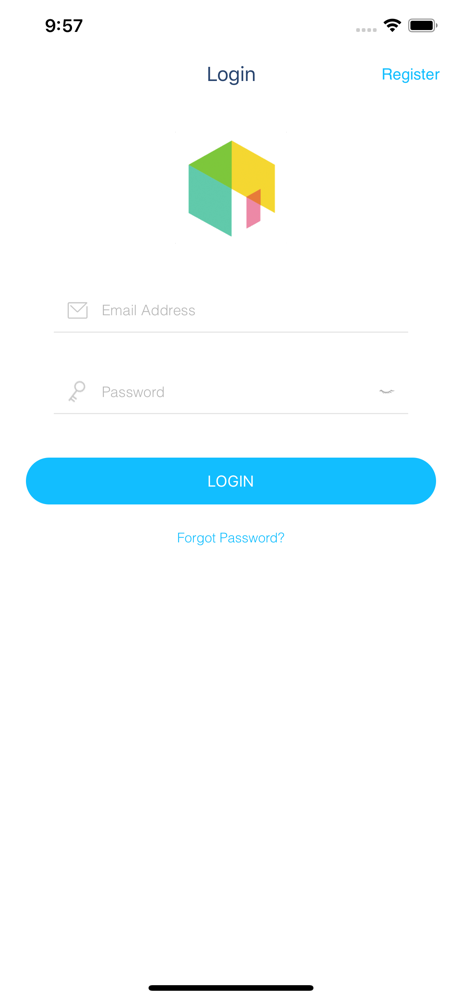Screen dimensions: 462x1000
Task: Open Forgot Password? link
Action: pos(230,538)
